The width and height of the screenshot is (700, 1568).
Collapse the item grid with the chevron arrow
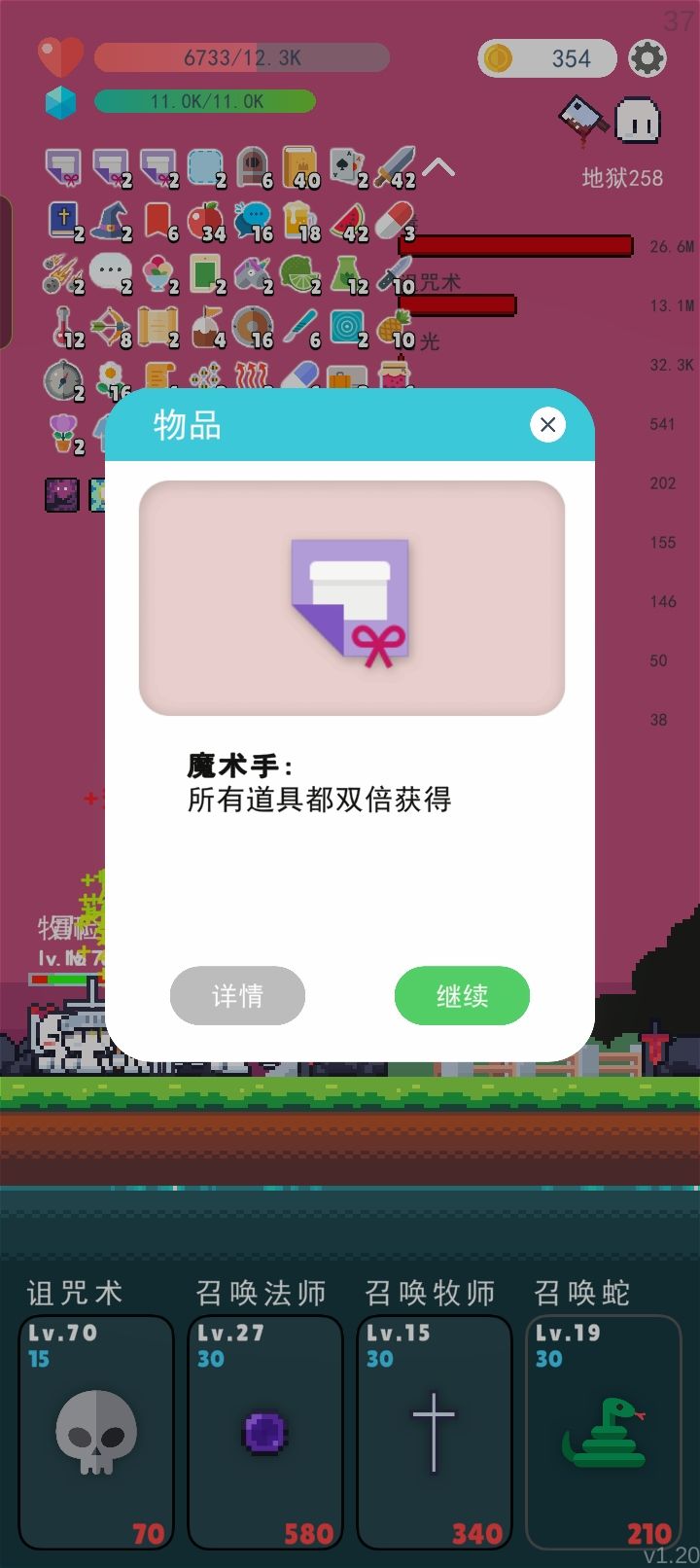pyautogui.click(x=437, y=165)
